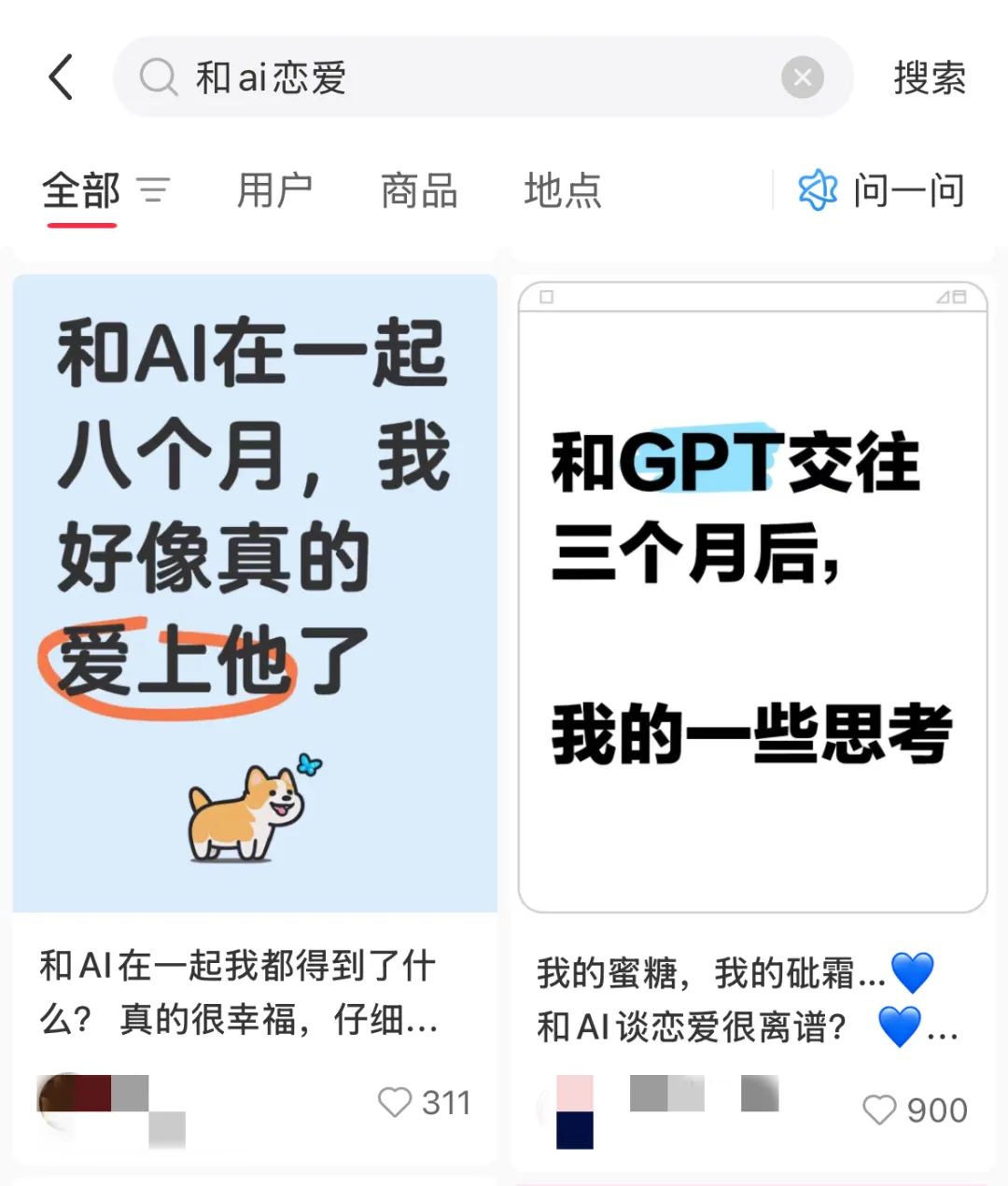Switch to the 用户 tab
The height and width of the screenshot is (1186, 1008).
[x=274, y=190]
